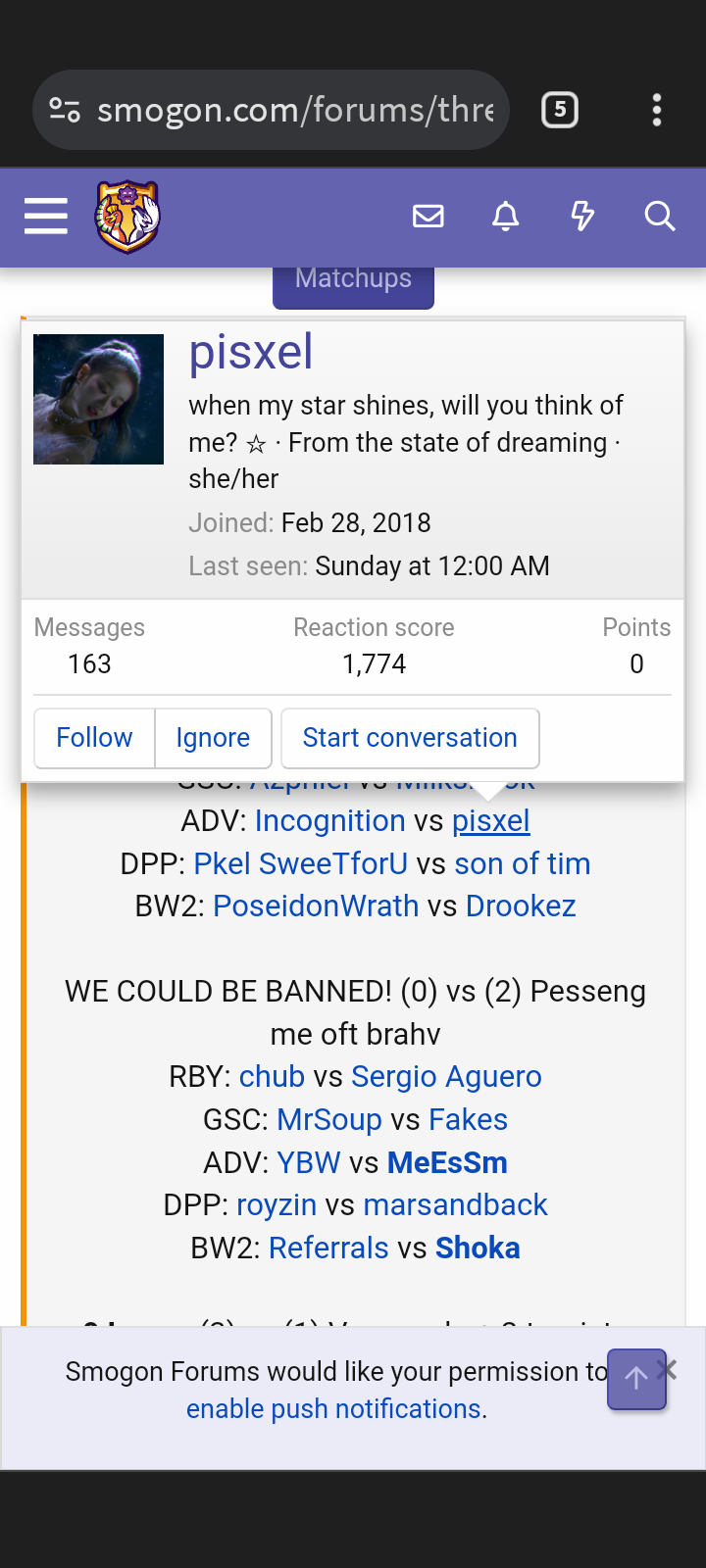The image size is (706, 1568).
Task: Jump to top with the arrow button
Action: 635,1379
